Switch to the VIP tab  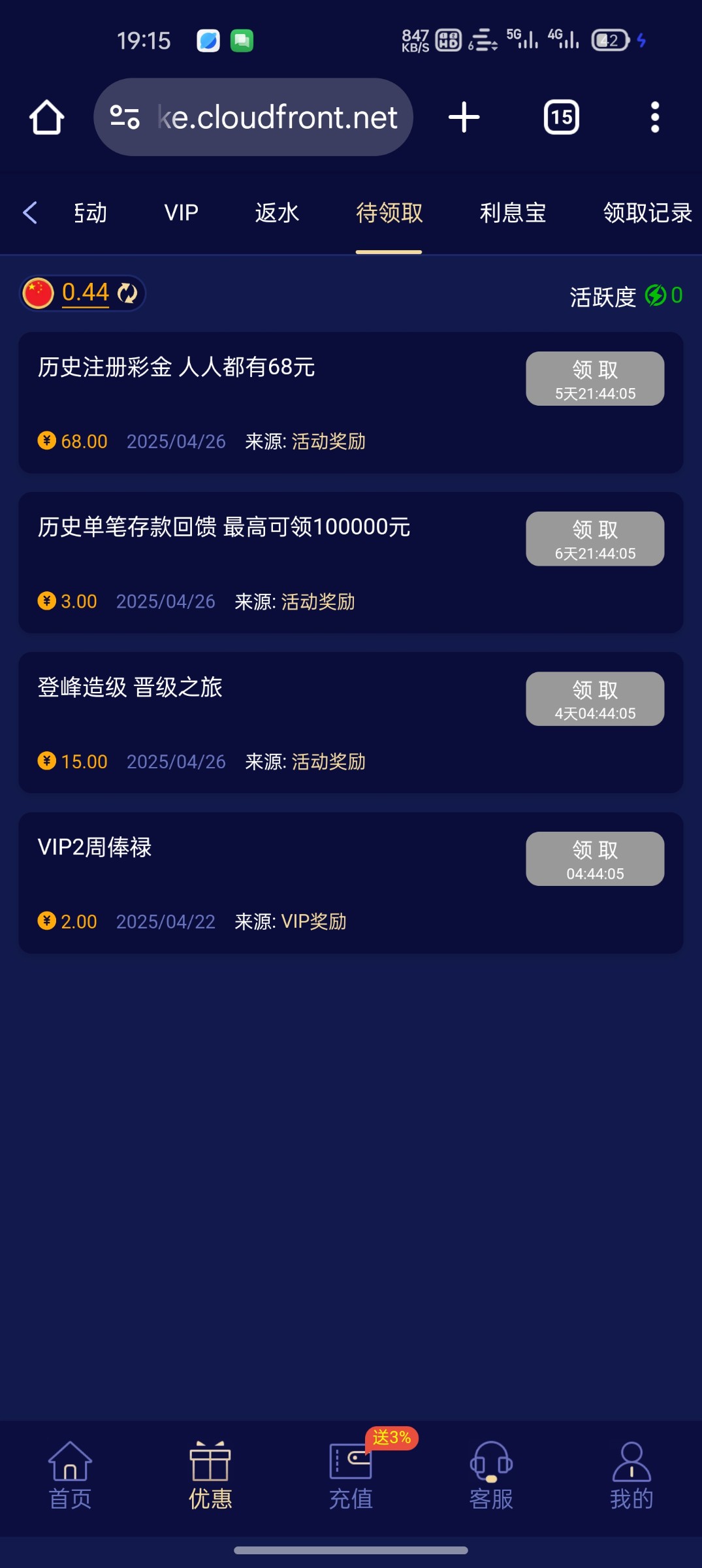coord(181,212)
